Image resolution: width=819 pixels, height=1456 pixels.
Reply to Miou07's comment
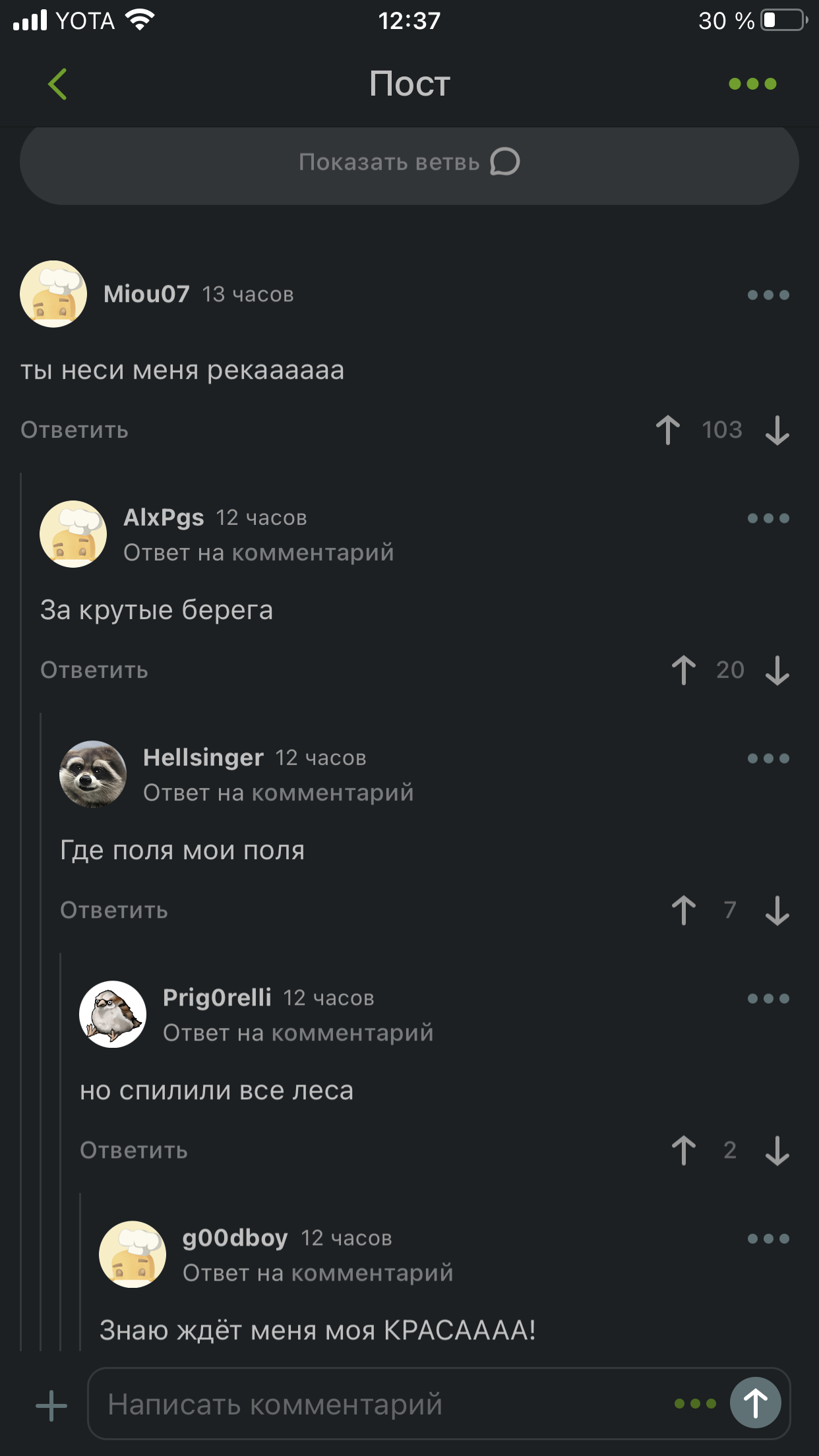[x=75, y=430]
